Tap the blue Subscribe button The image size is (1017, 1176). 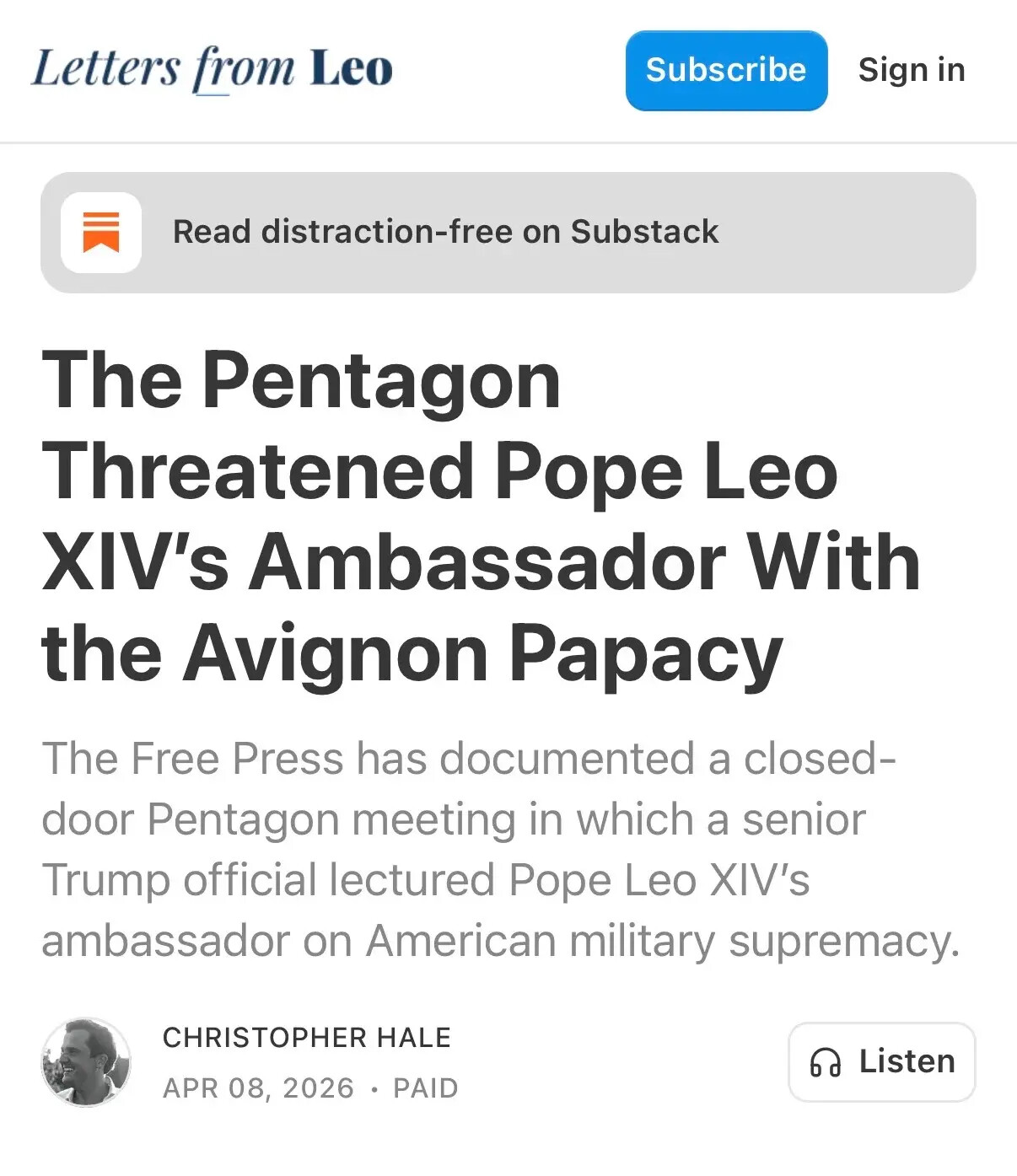[x=725, y=70]
